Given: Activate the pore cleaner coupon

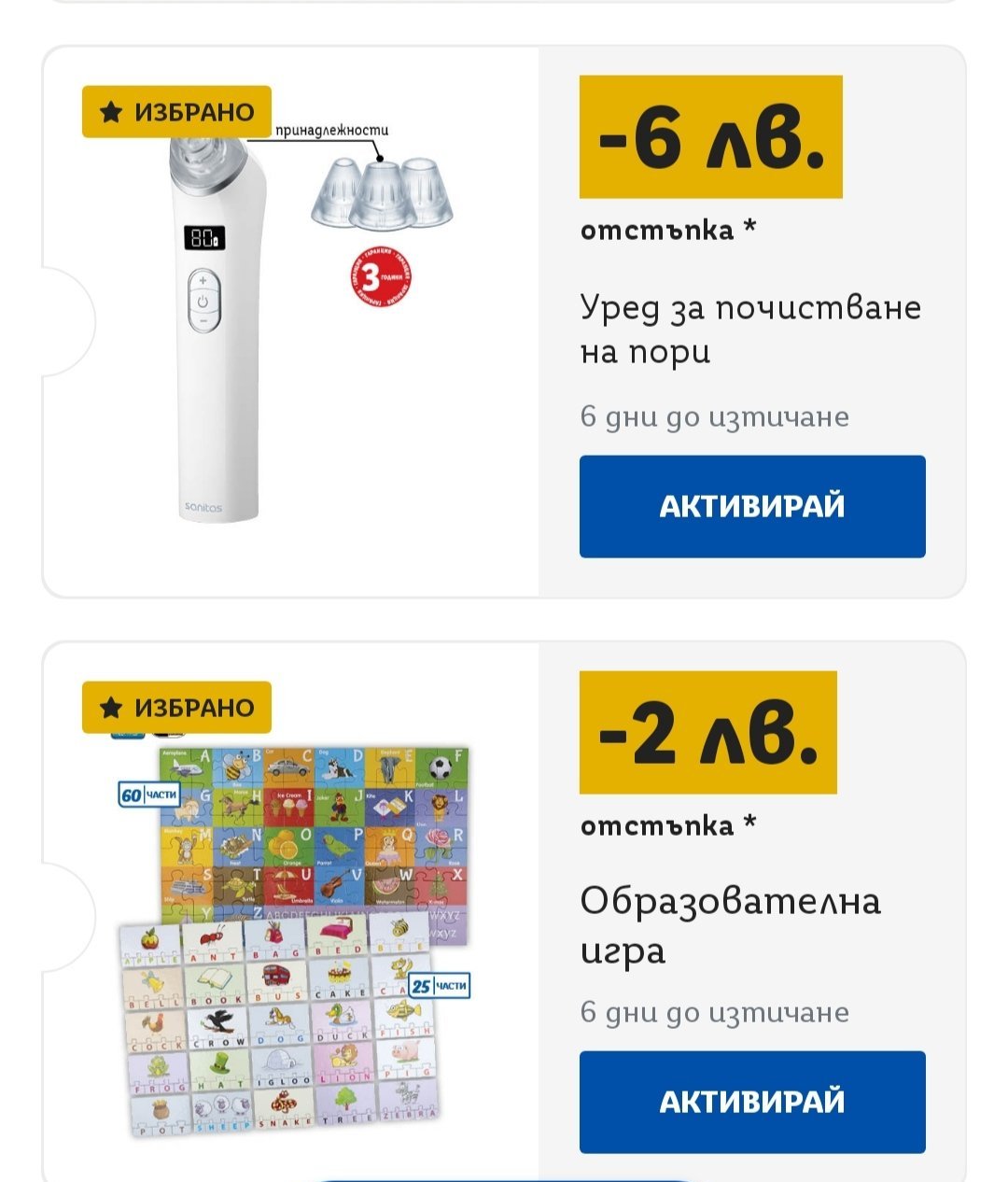Looking at the screenshot, I should pyautogui.click(x=751, y=506).
